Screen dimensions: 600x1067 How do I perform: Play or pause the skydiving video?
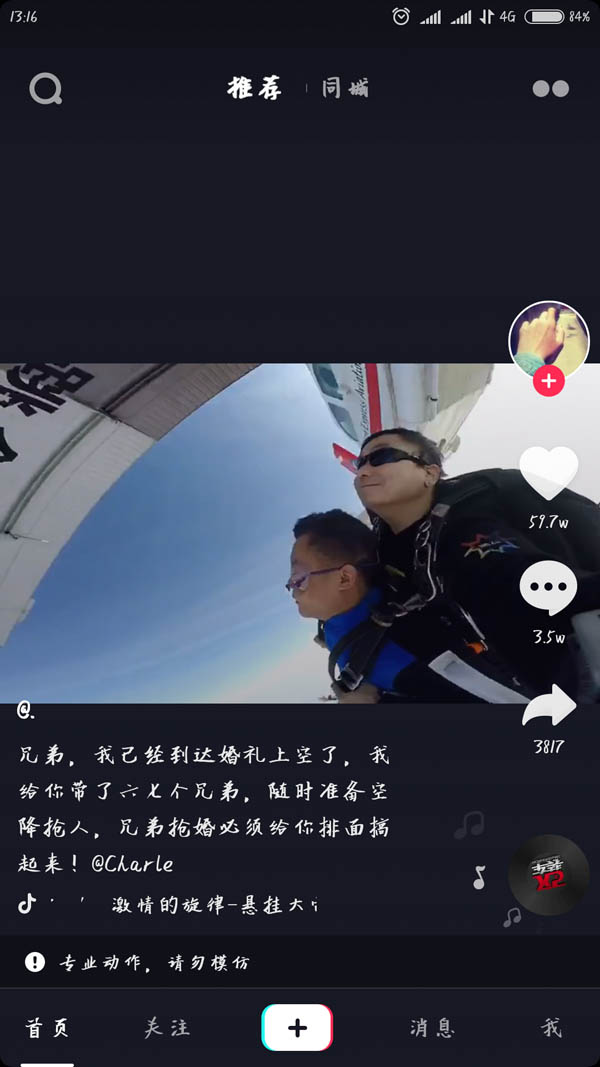[250, 533]
